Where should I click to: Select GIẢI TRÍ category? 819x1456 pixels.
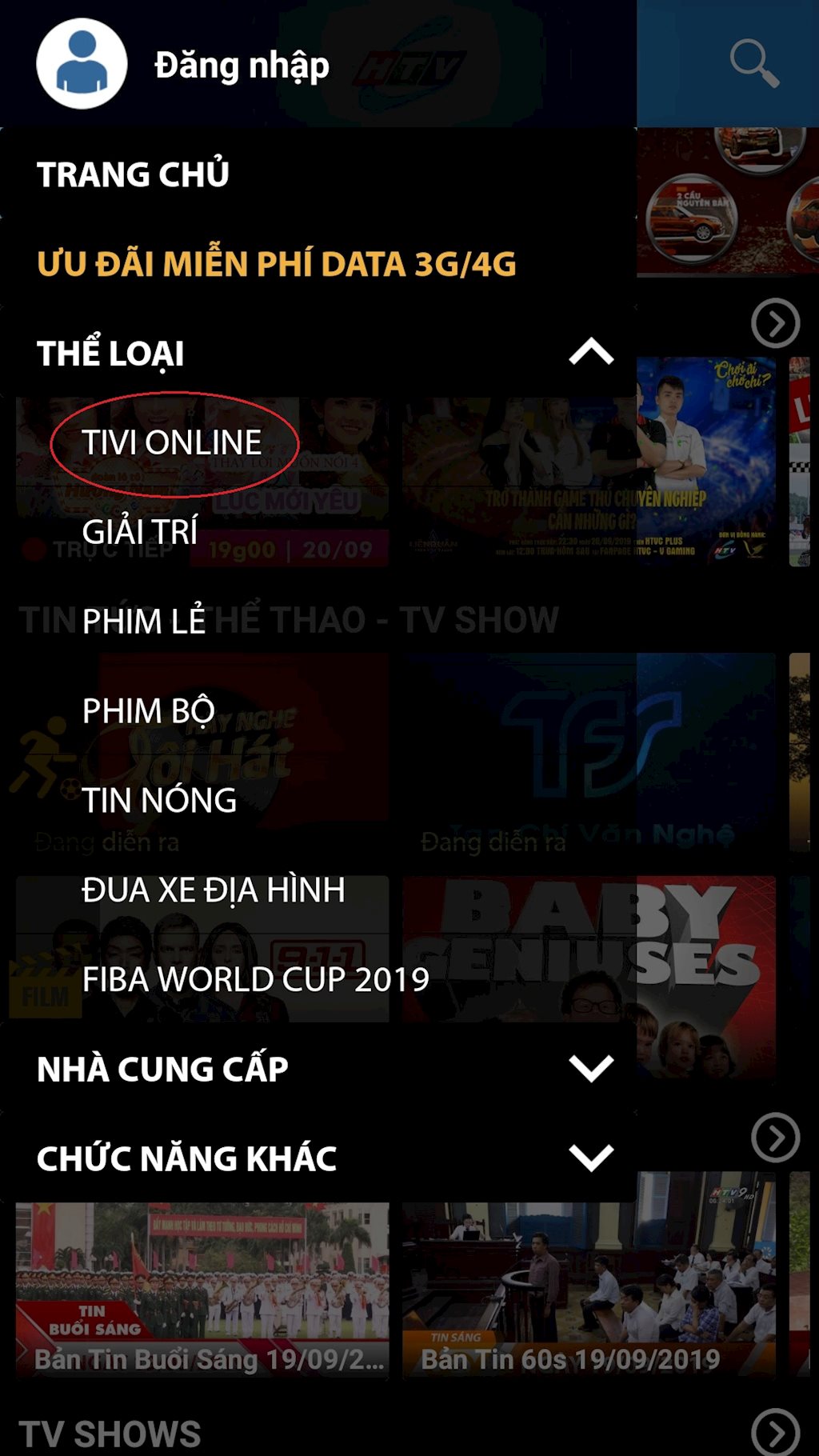pos(142,530)
